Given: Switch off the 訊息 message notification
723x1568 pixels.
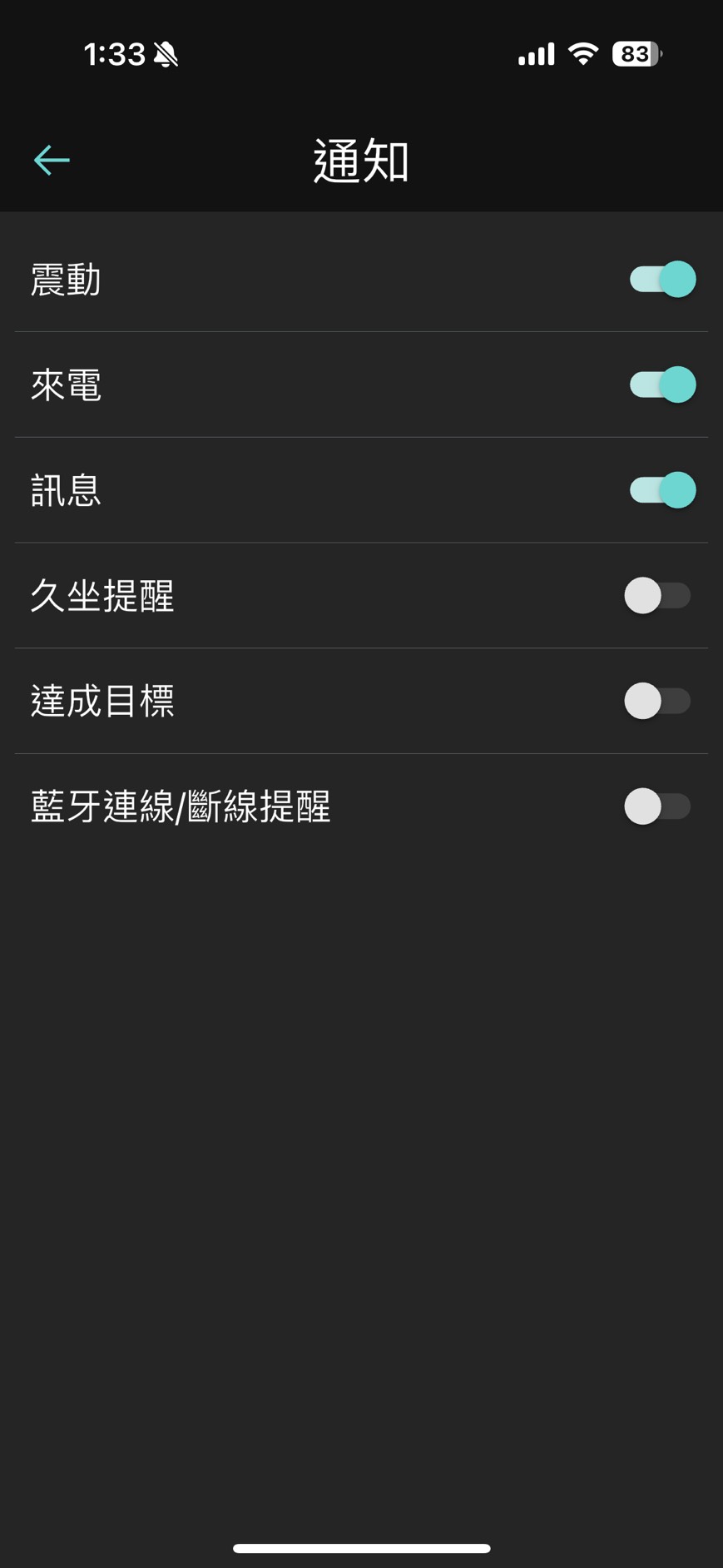Looking at the screenshot, I should [x=662, y=490].
